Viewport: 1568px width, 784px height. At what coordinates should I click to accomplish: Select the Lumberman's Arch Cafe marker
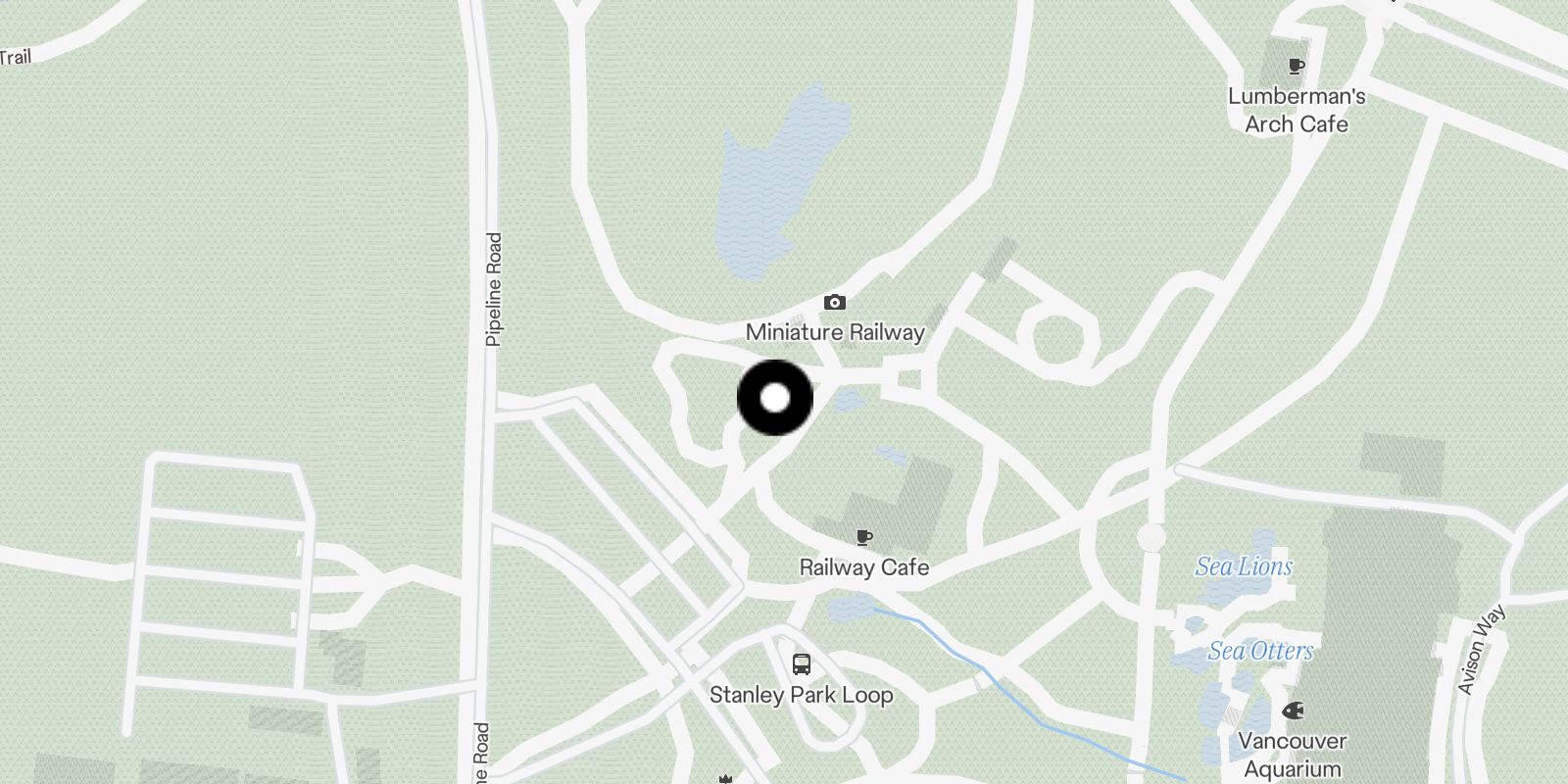coord(1297,68)
